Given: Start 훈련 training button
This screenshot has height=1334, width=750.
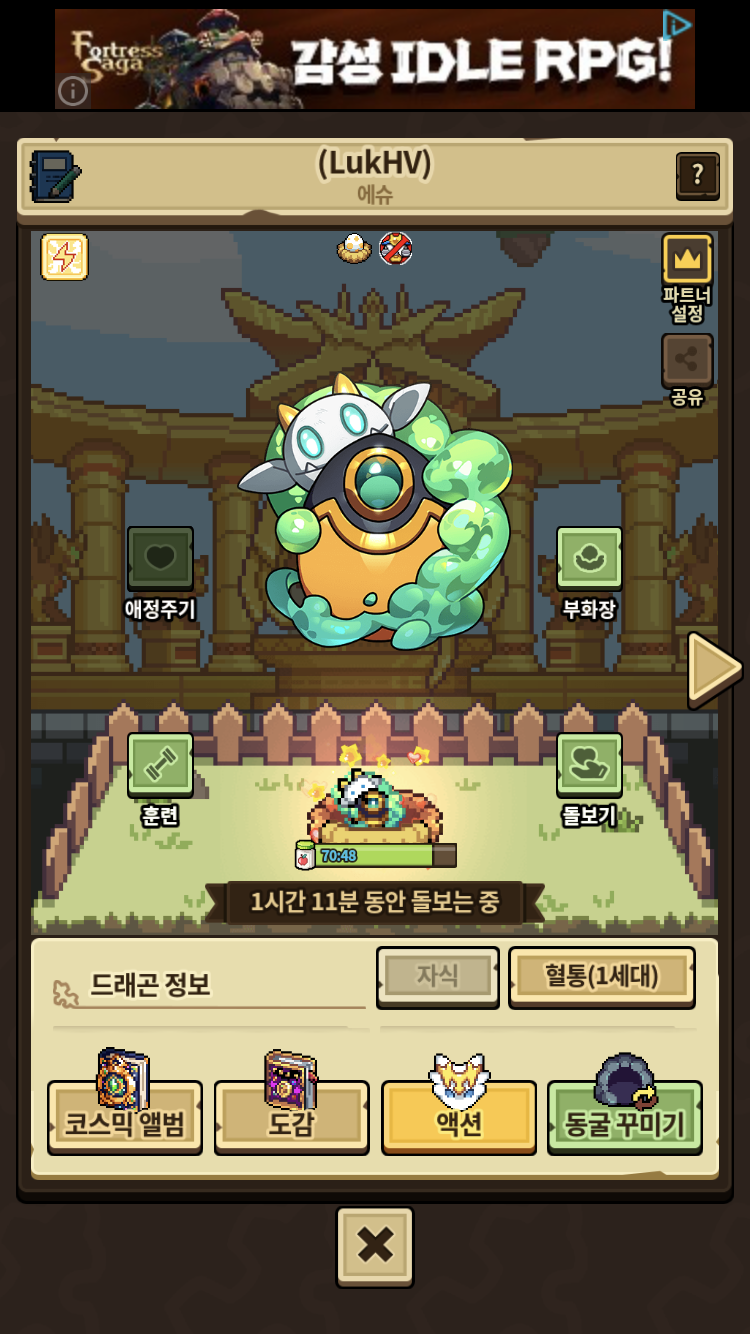Looking at the screenshot, I should [160, 765].
